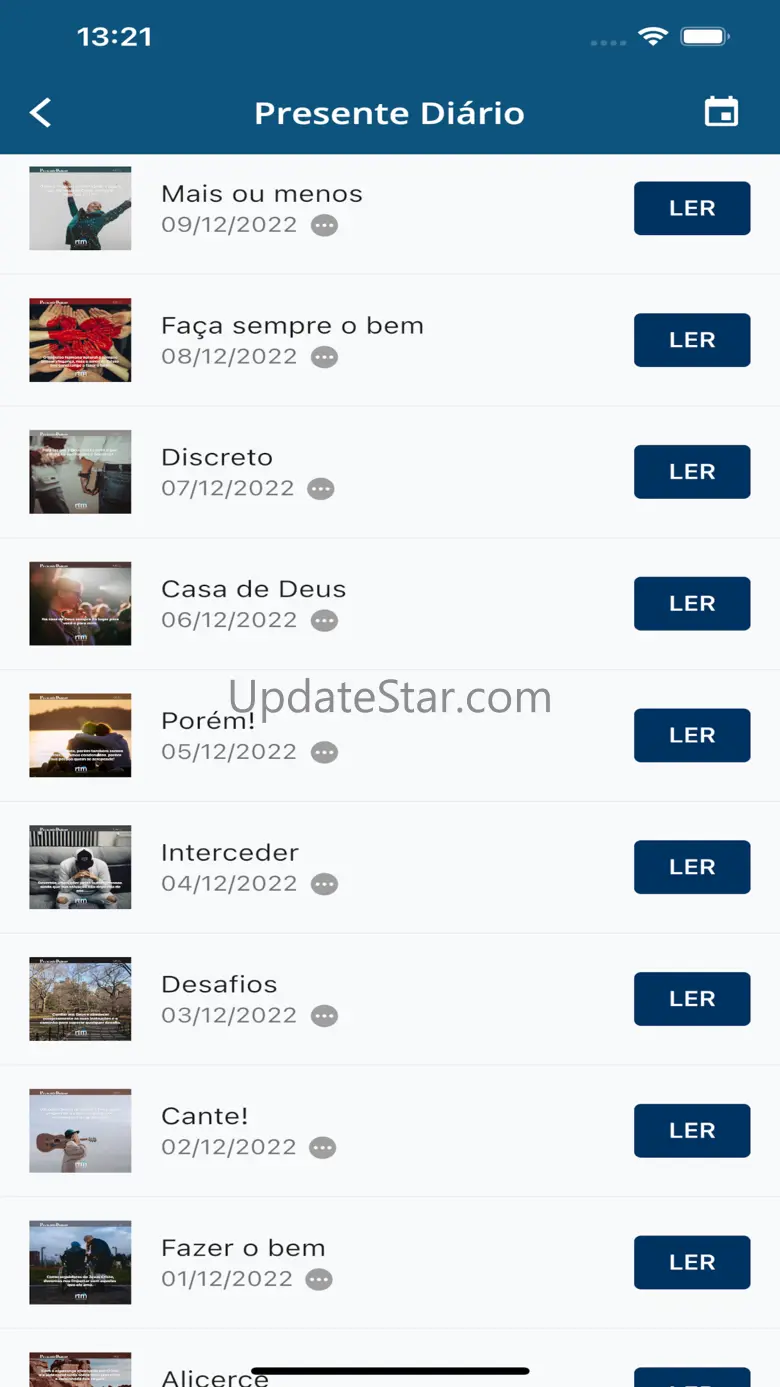Tap the ellipsis next to 01/12/2022
This screenshot has height=1387, width=780.
click(319, 1279)
